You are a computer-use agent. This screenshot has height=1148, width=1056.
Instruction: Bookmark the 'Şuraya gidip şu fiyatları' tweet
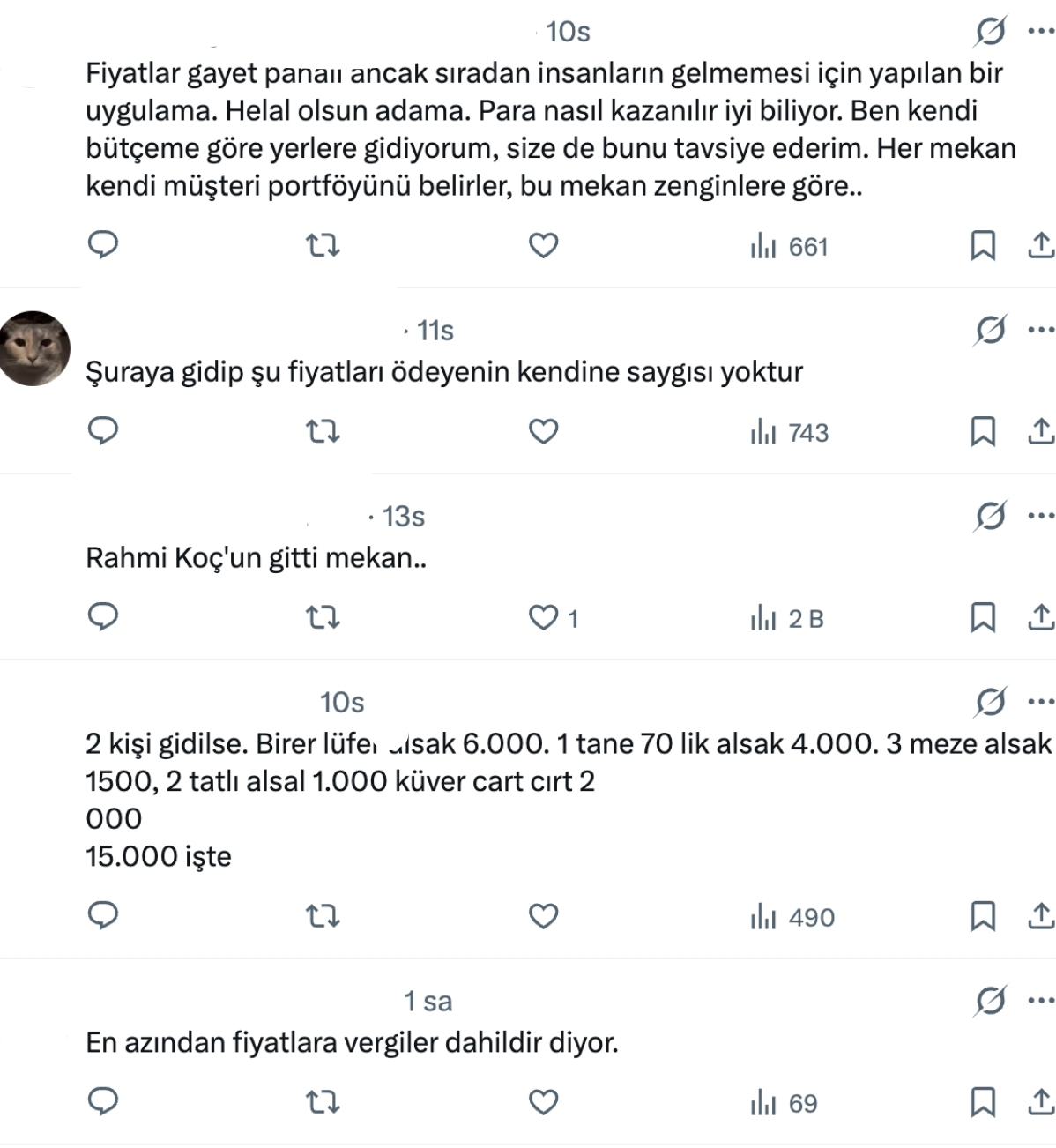tap(982, 431)
